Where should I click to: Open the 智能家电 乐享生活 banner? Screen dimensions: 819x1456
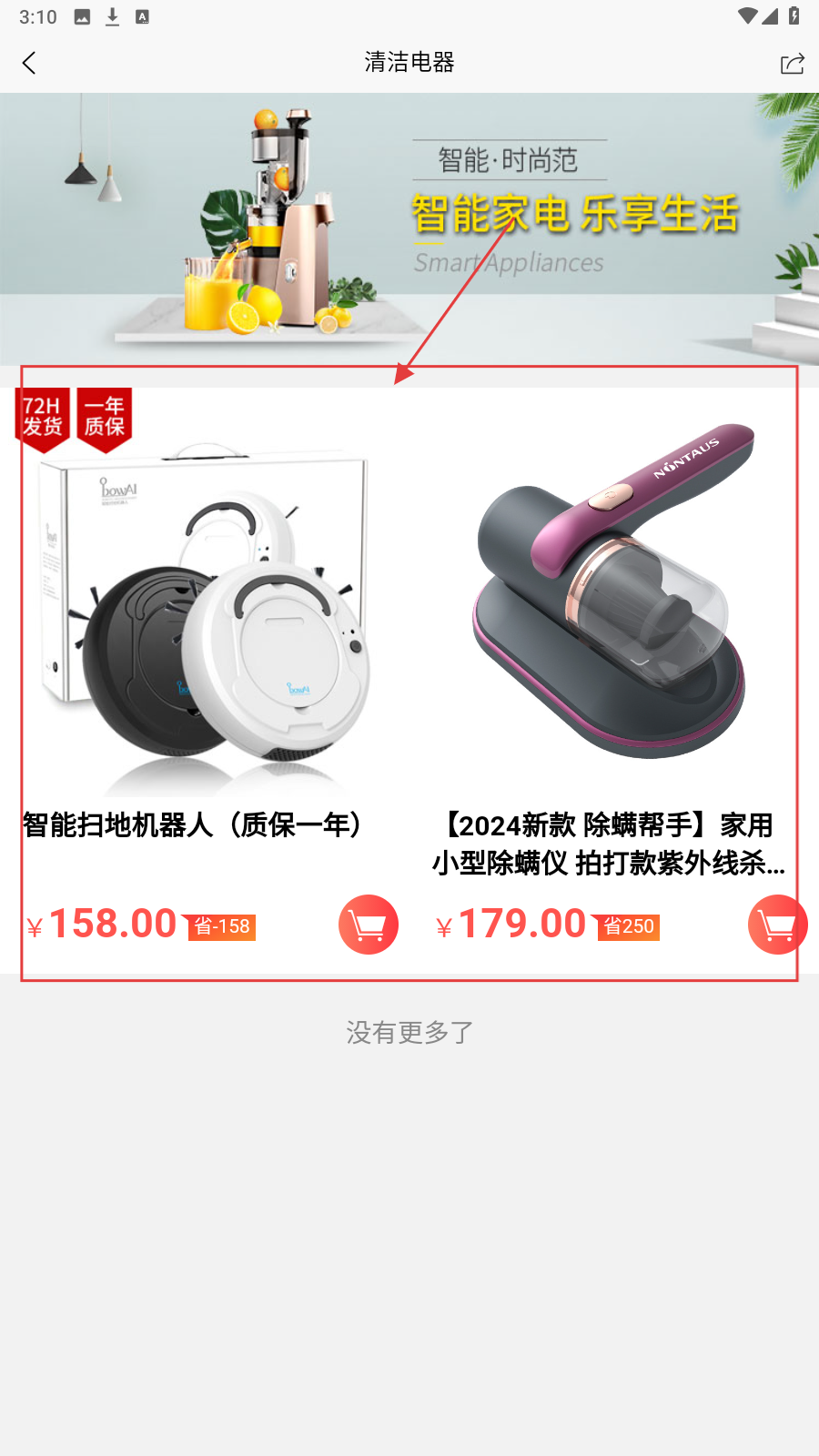tap(409, 227)
